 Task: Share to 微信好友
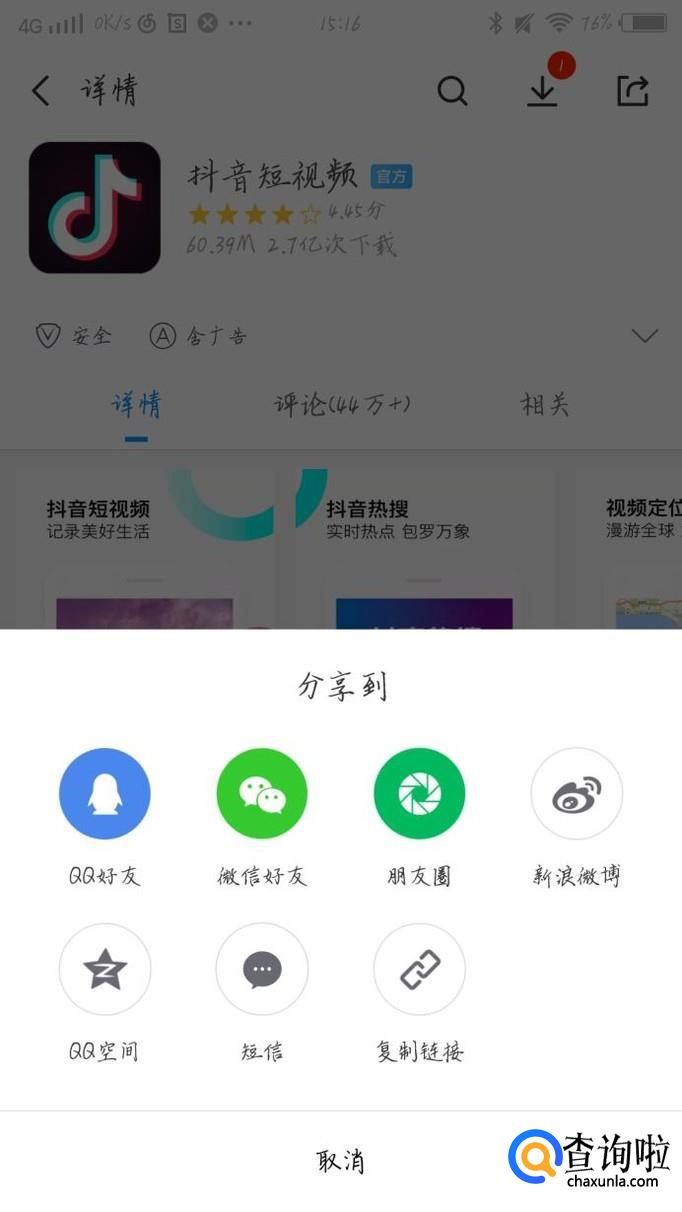click(262, 794)
